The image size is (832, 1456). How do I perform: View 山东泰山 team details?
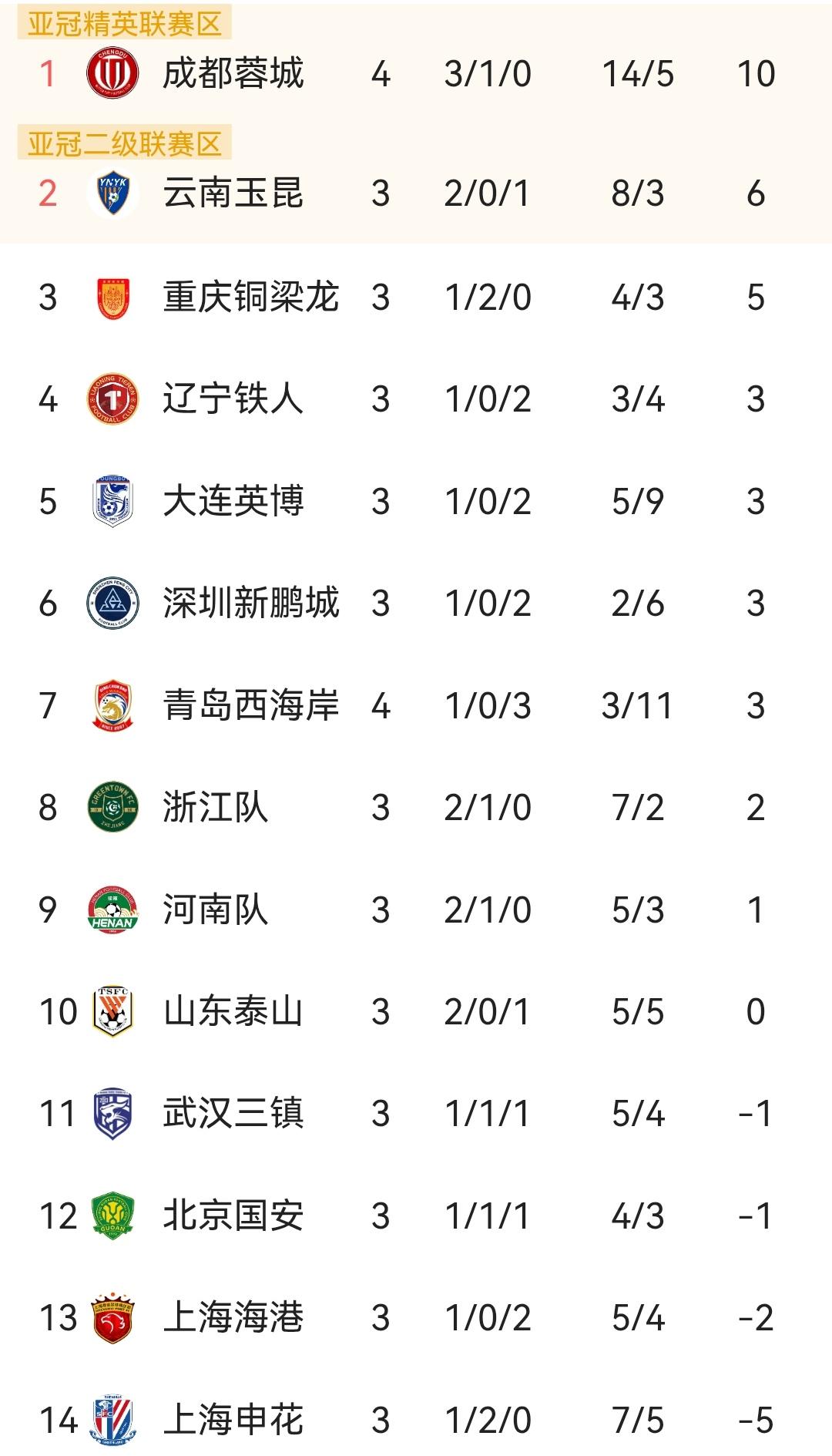416,1012
